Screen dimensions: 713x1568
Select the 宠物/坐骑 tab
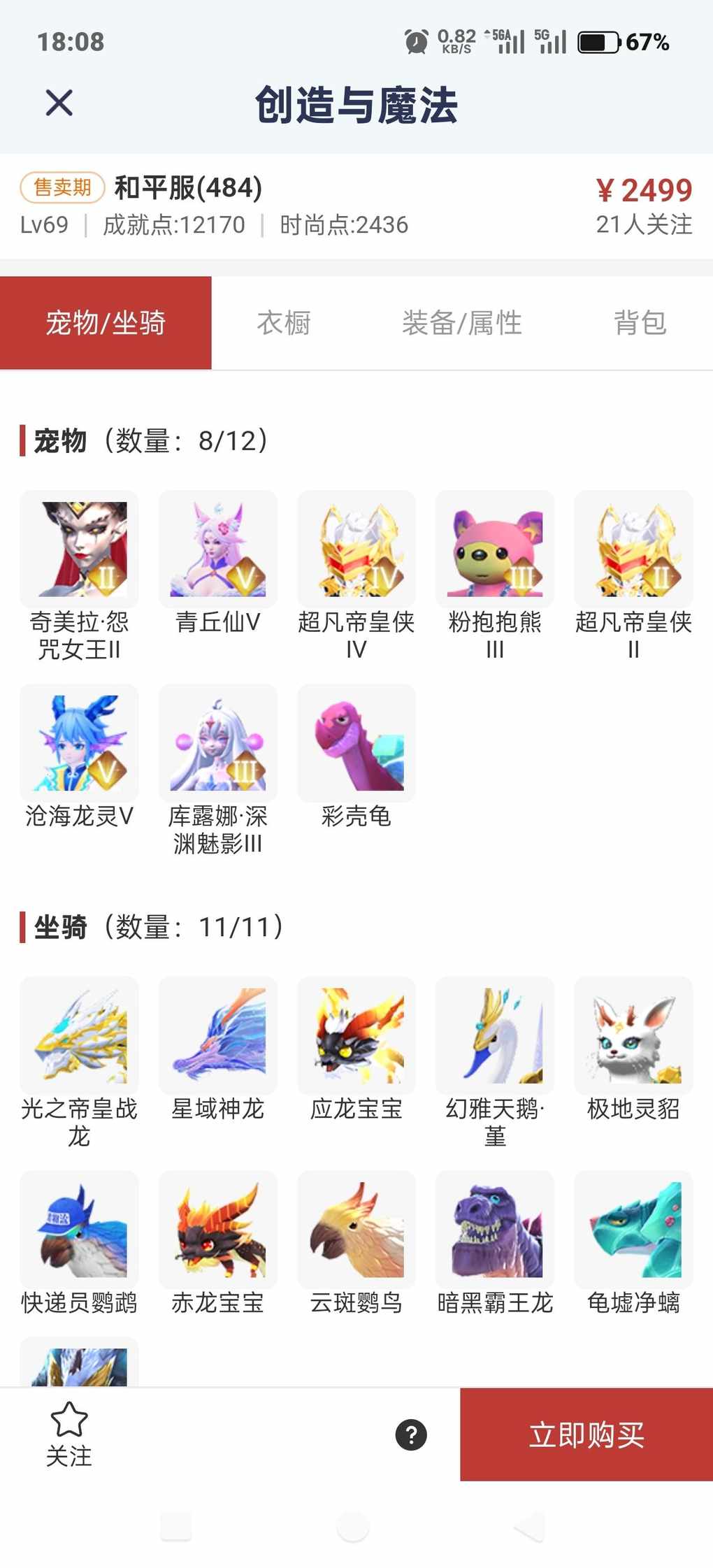click(x=106, y=323)
